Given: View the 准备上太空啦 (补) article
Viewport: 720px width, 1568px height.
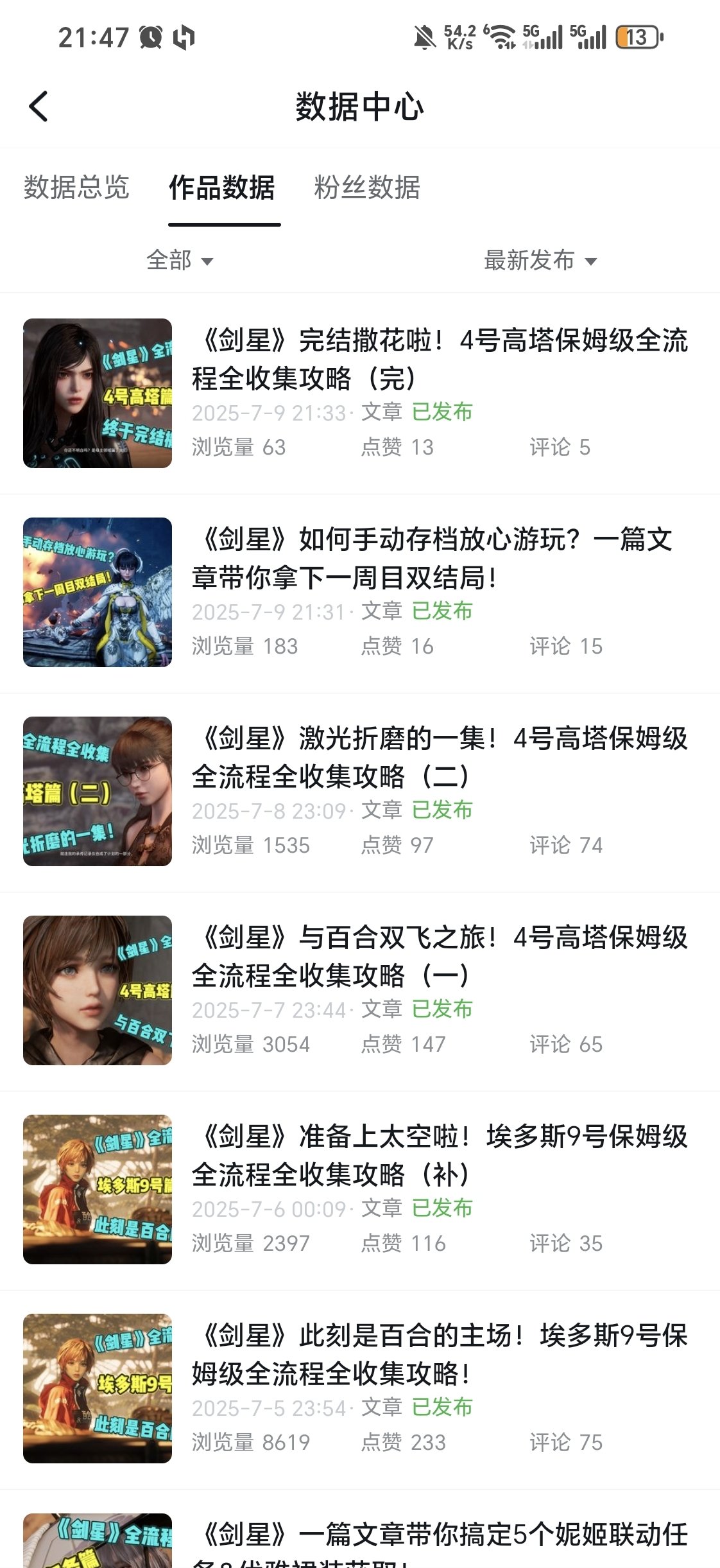Looking at the screenshot, I should pos(439,1155).
